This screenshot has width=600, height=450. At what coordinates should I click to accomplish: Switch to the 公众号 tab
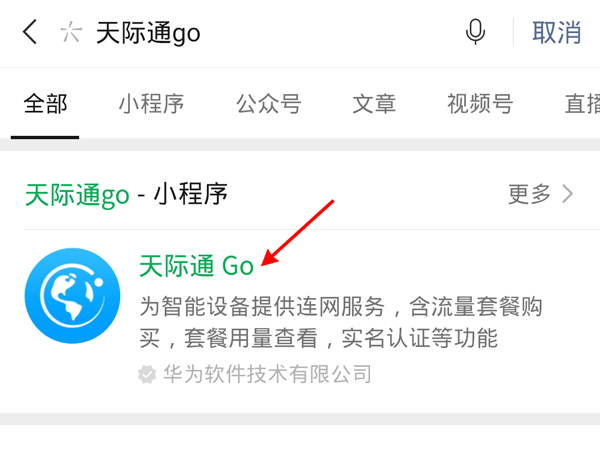click(x=268, y=103)
